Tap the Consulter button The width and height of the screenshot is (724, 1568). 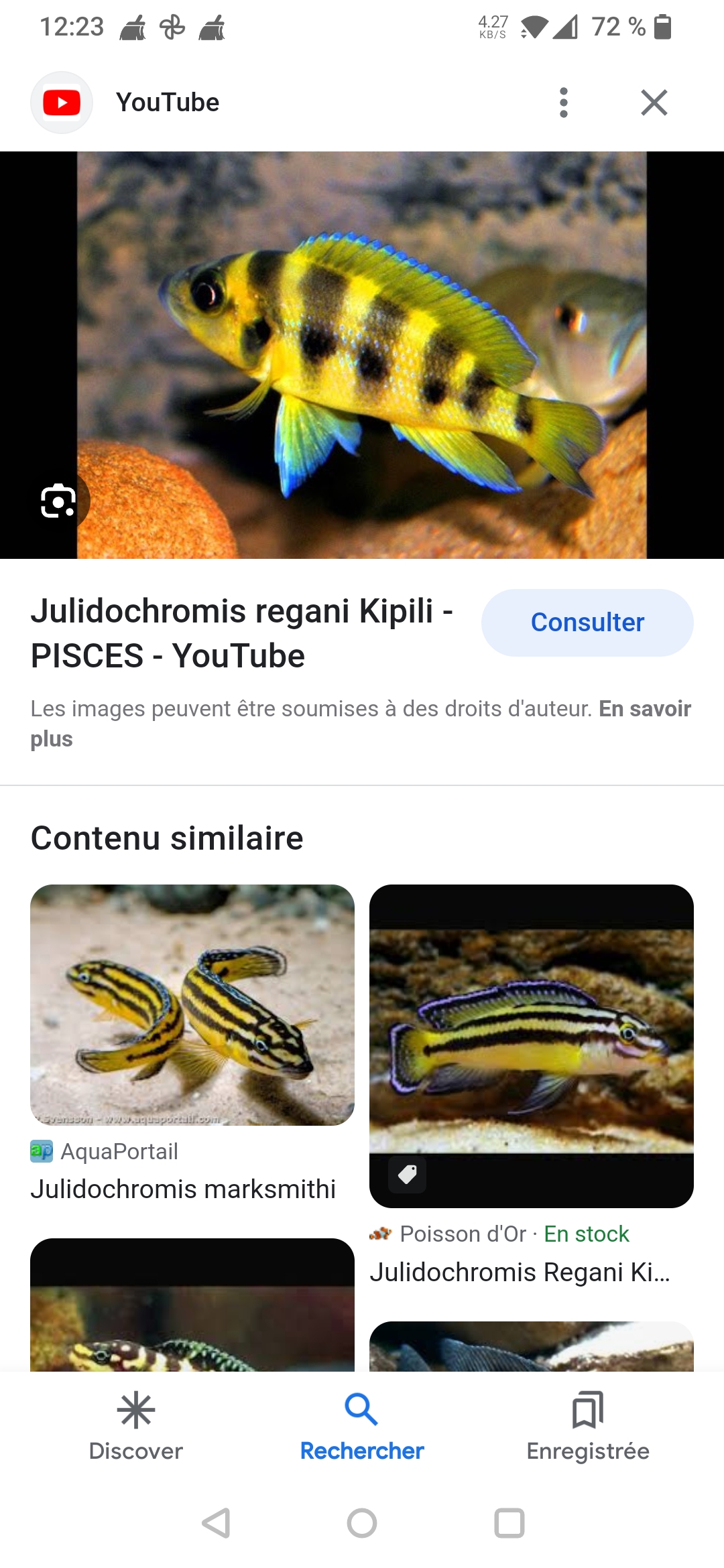tap(587, 623)
